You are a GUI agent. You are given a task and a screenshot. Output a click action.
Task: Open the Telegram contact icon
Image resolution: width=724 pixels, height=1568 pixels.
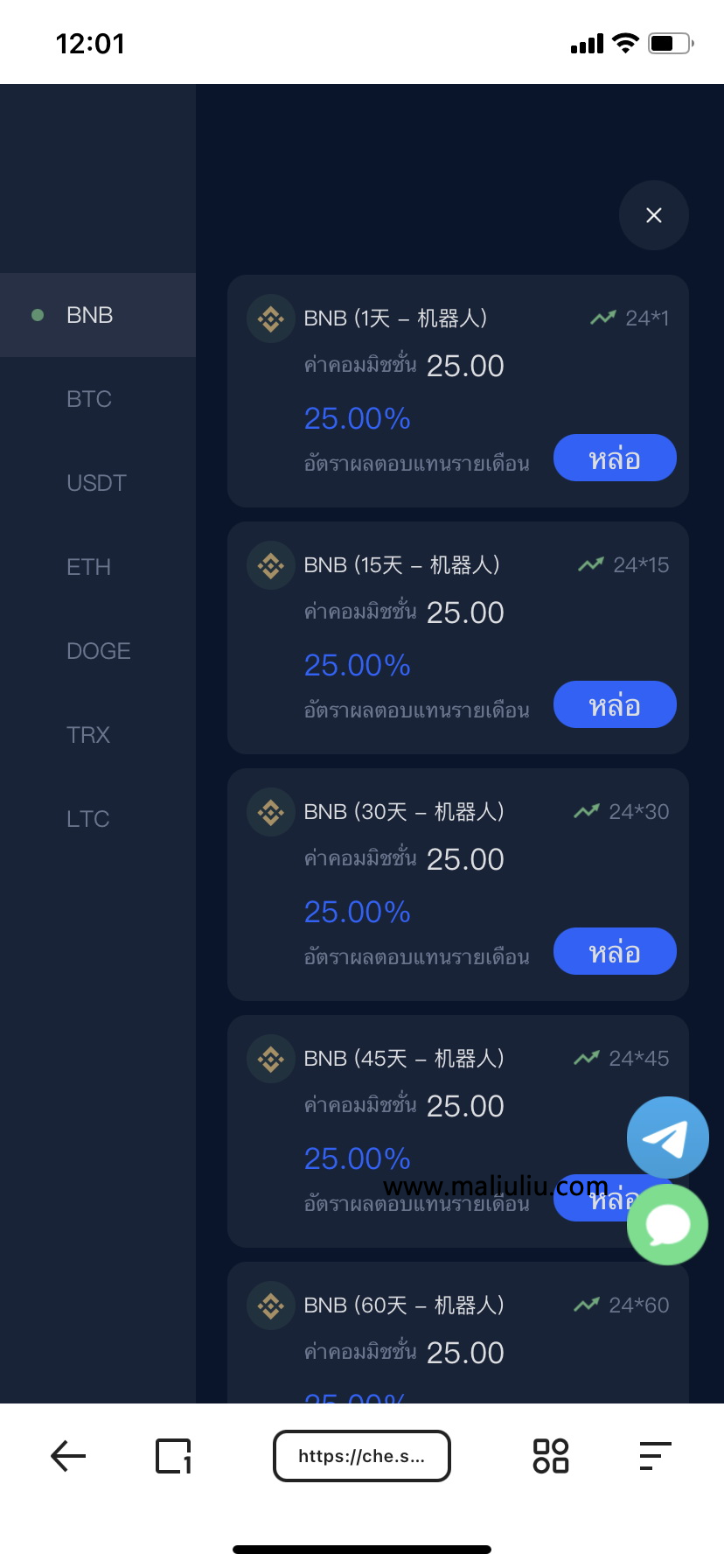point(667,1137)
